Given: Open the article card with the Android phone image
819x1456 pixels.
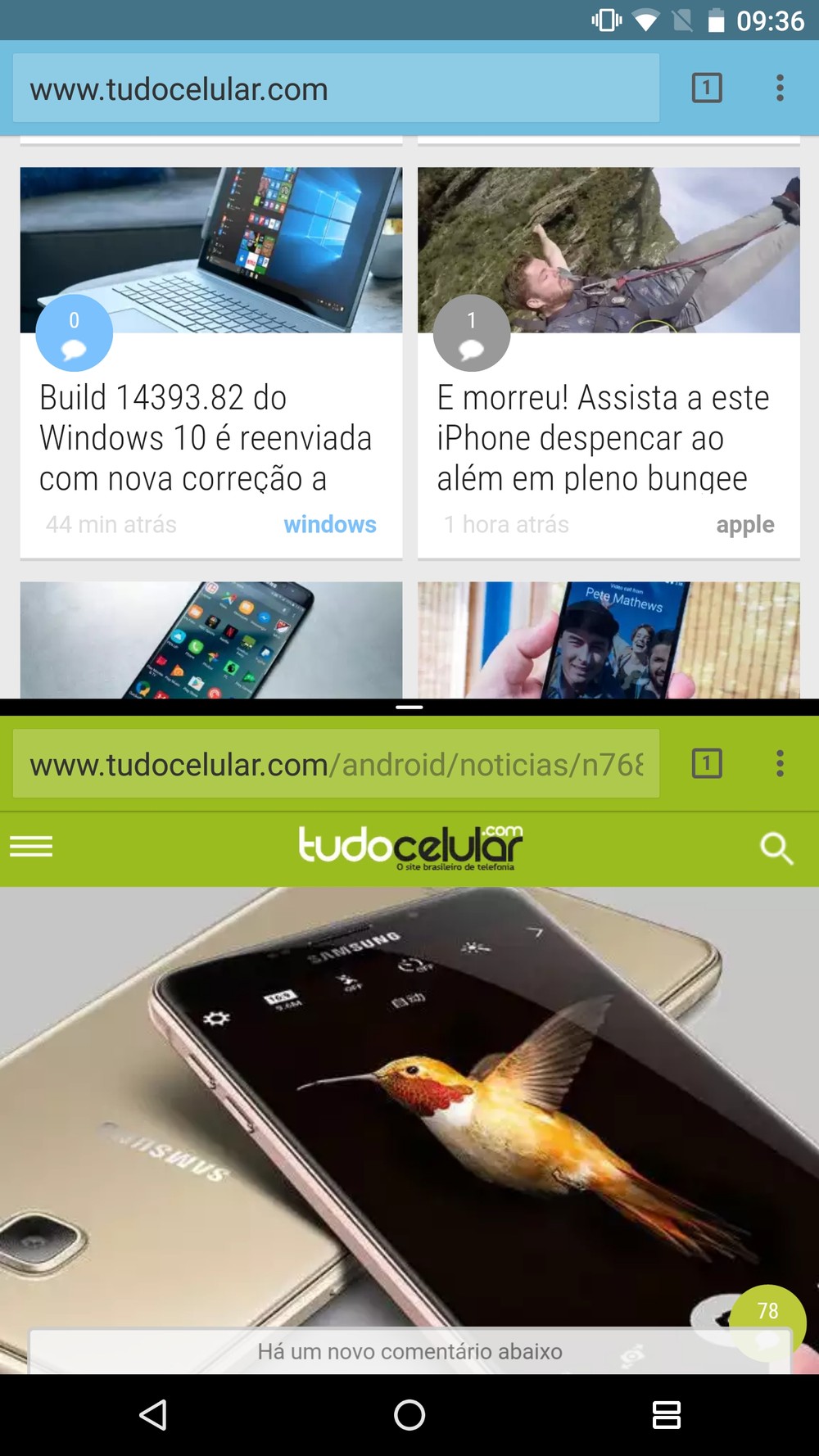Looking at the screenshot, I should [x=211, y=640].
